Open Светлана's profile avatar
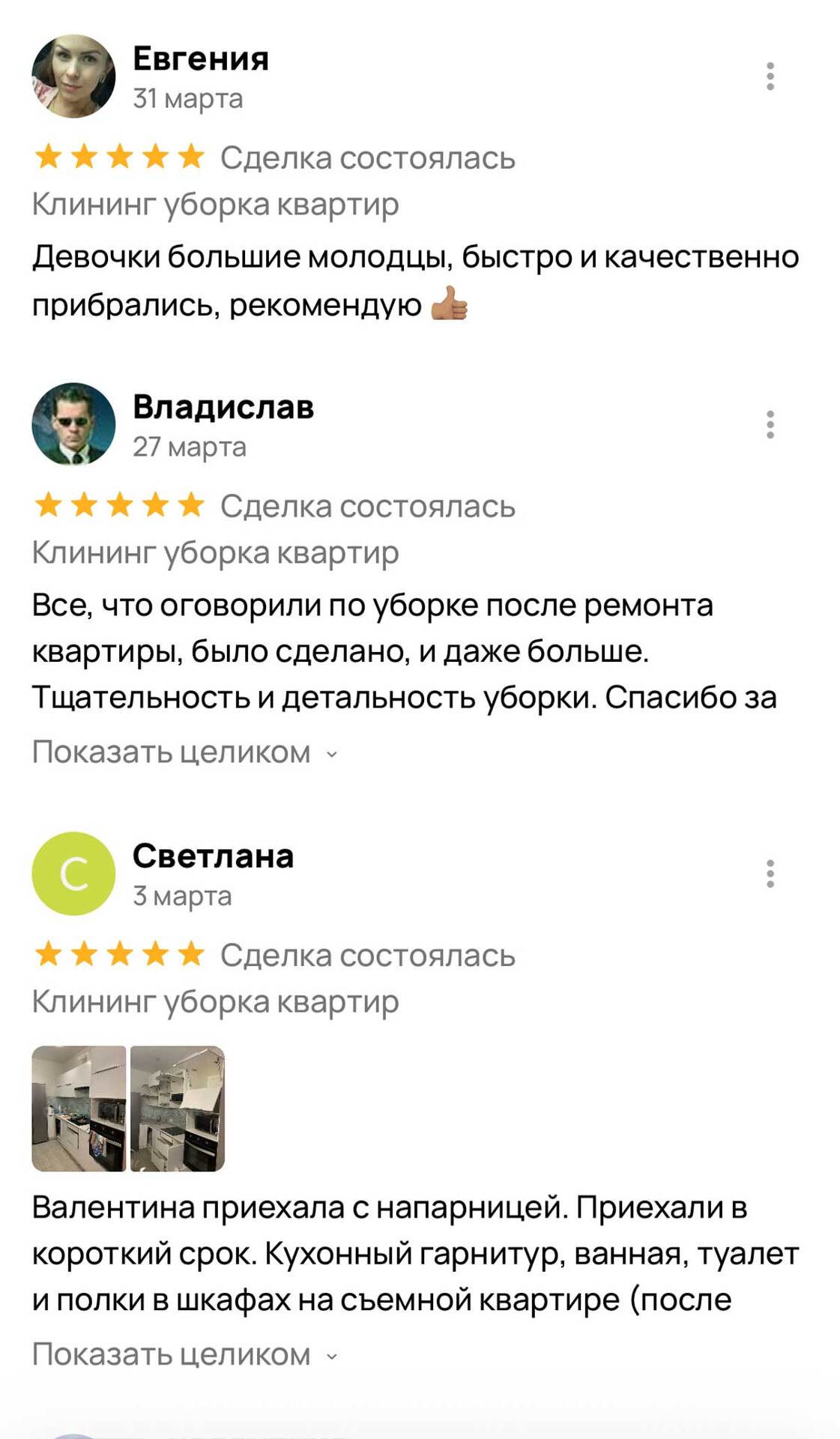This screenshot has width=840, height=1439. 73,873
